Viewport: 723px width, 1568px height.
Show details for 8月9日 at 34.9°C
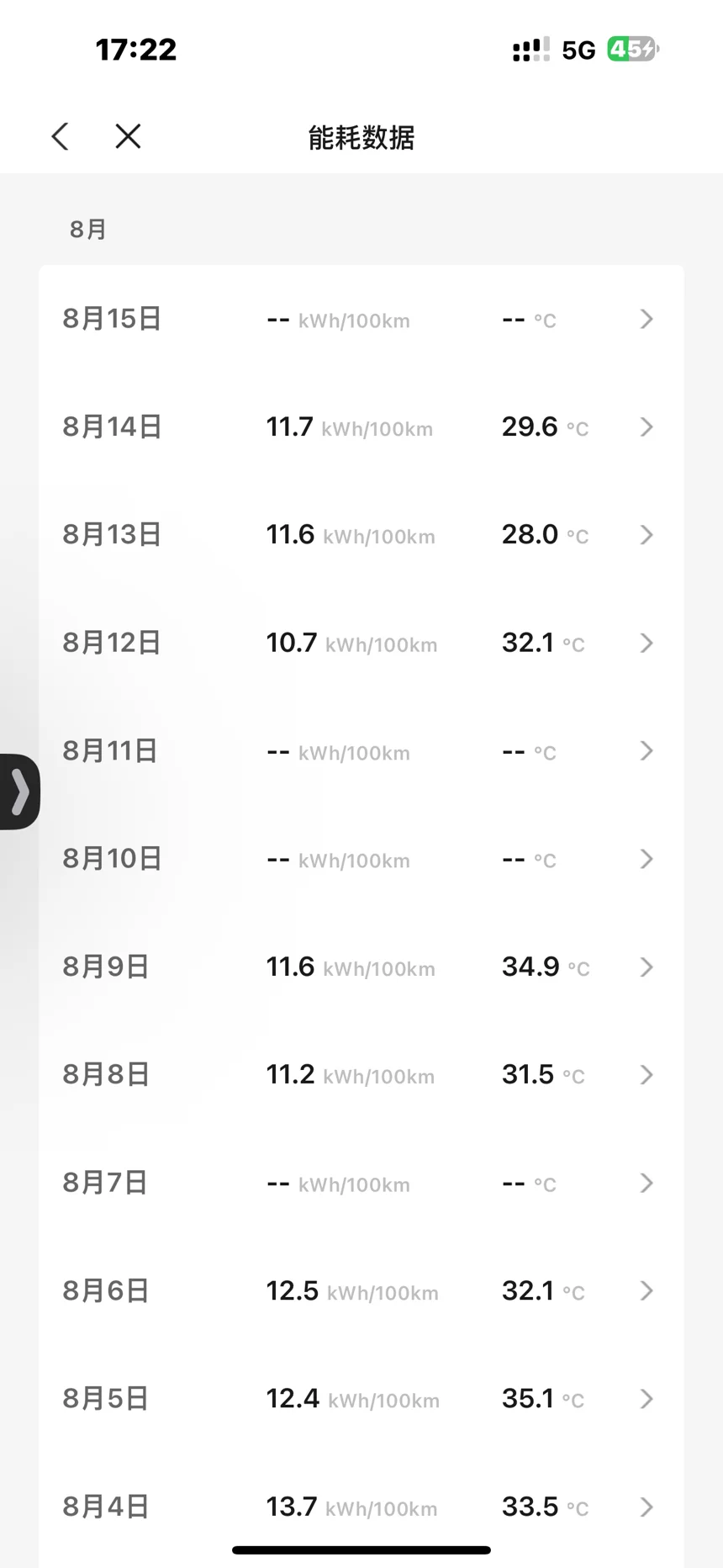click(x=361, y=967)
